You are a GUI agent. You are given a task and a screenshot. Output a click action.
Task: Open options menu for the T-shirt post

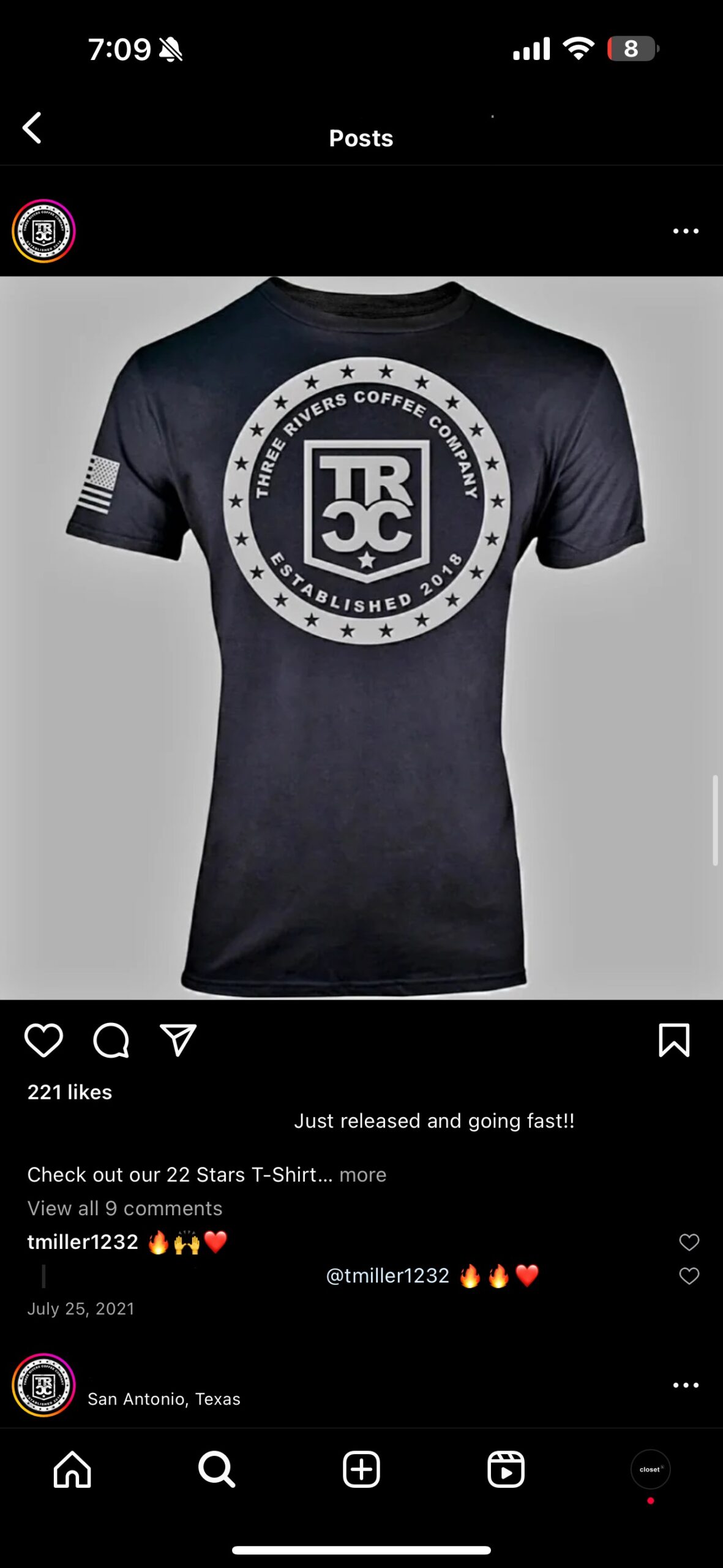pos(685,231)
